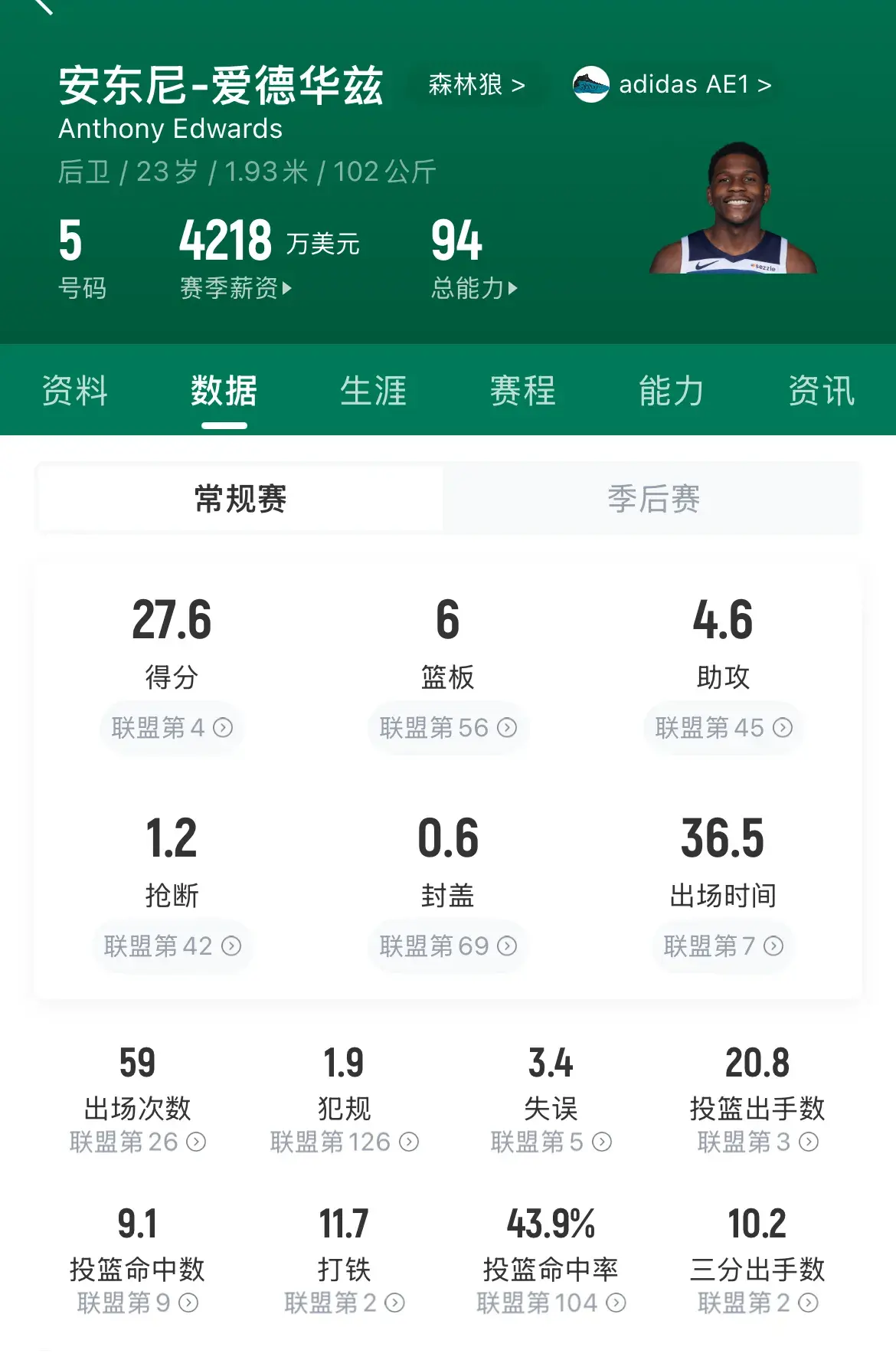Switch to the 赛程 tab
The height and width of the screenshot is (1357, 896).
click(x=522, y=391)
